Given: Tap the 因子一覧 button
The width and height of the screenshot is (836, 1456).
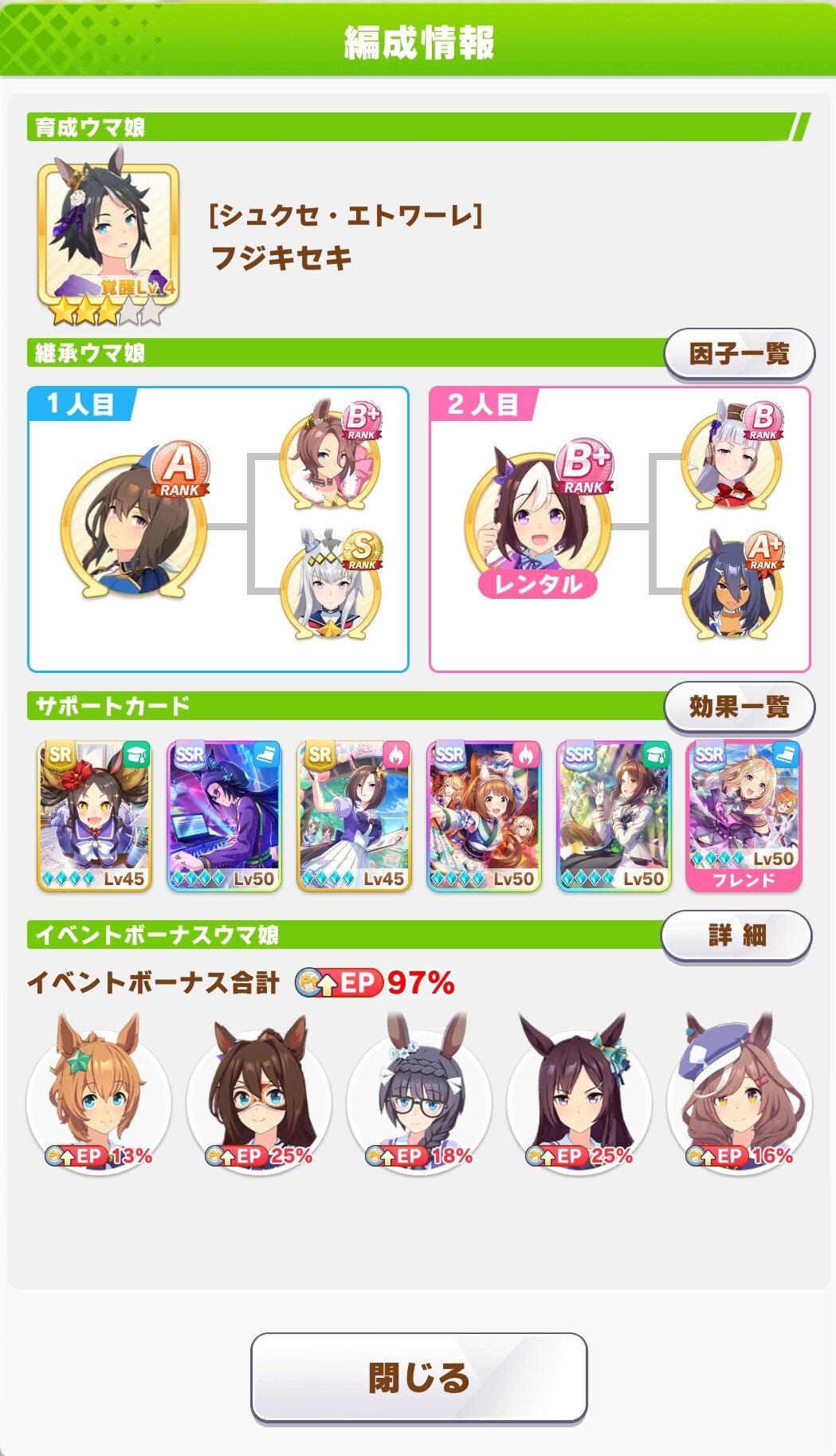Looking at the screenshot, I should click(739, 353).
